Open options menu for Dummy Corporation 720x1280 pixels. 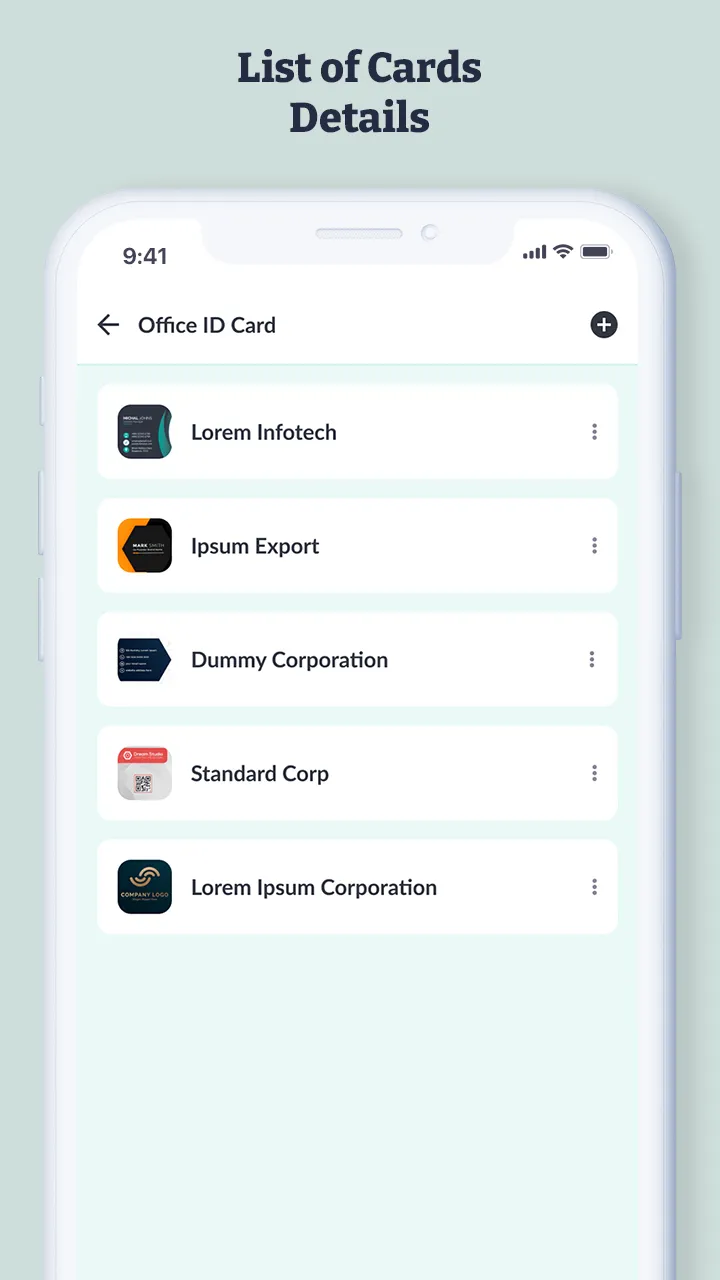click(x=592, y=659)
